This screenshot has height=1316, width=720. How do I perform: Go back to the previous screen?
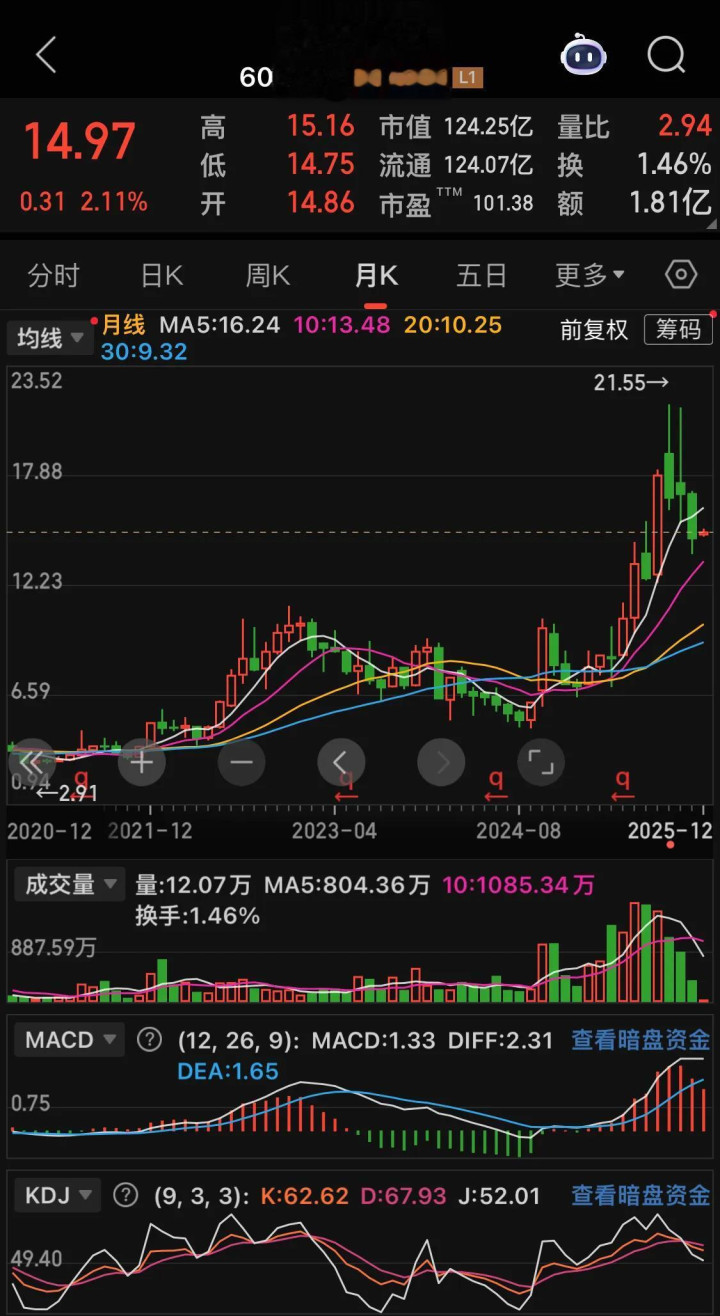tap(46, 55)
